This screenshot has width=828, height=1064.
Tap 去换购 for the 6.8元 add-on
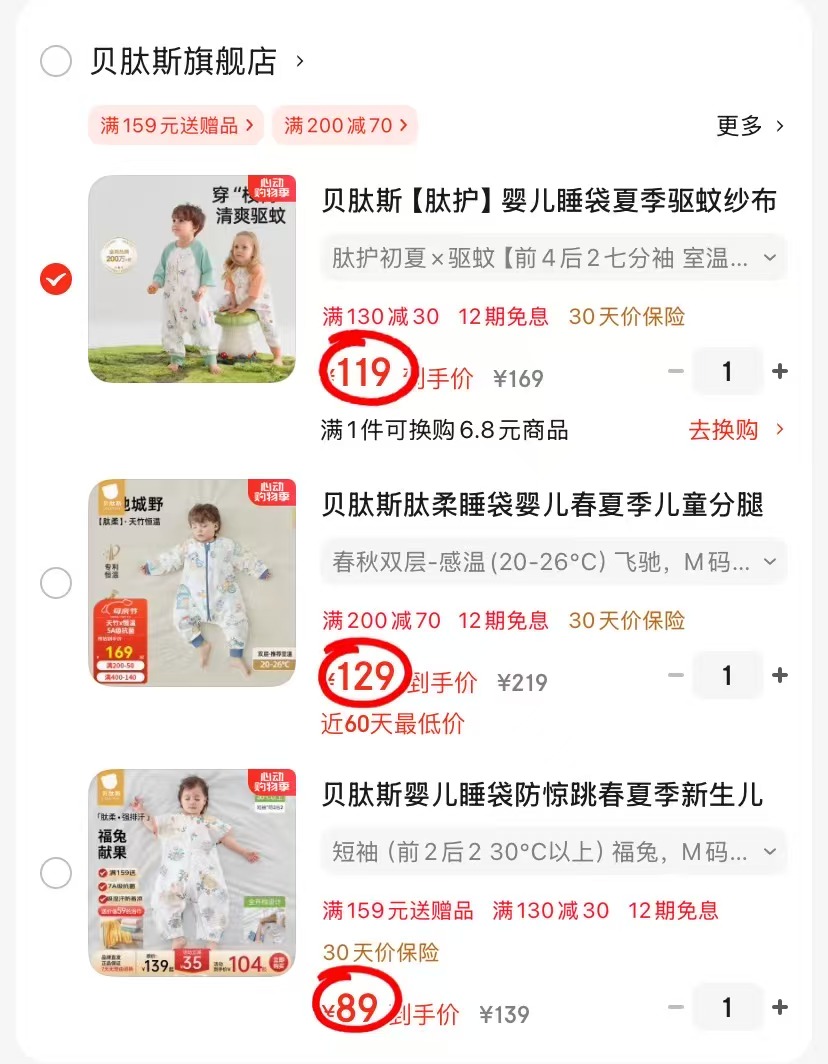(x=736, y=430)
